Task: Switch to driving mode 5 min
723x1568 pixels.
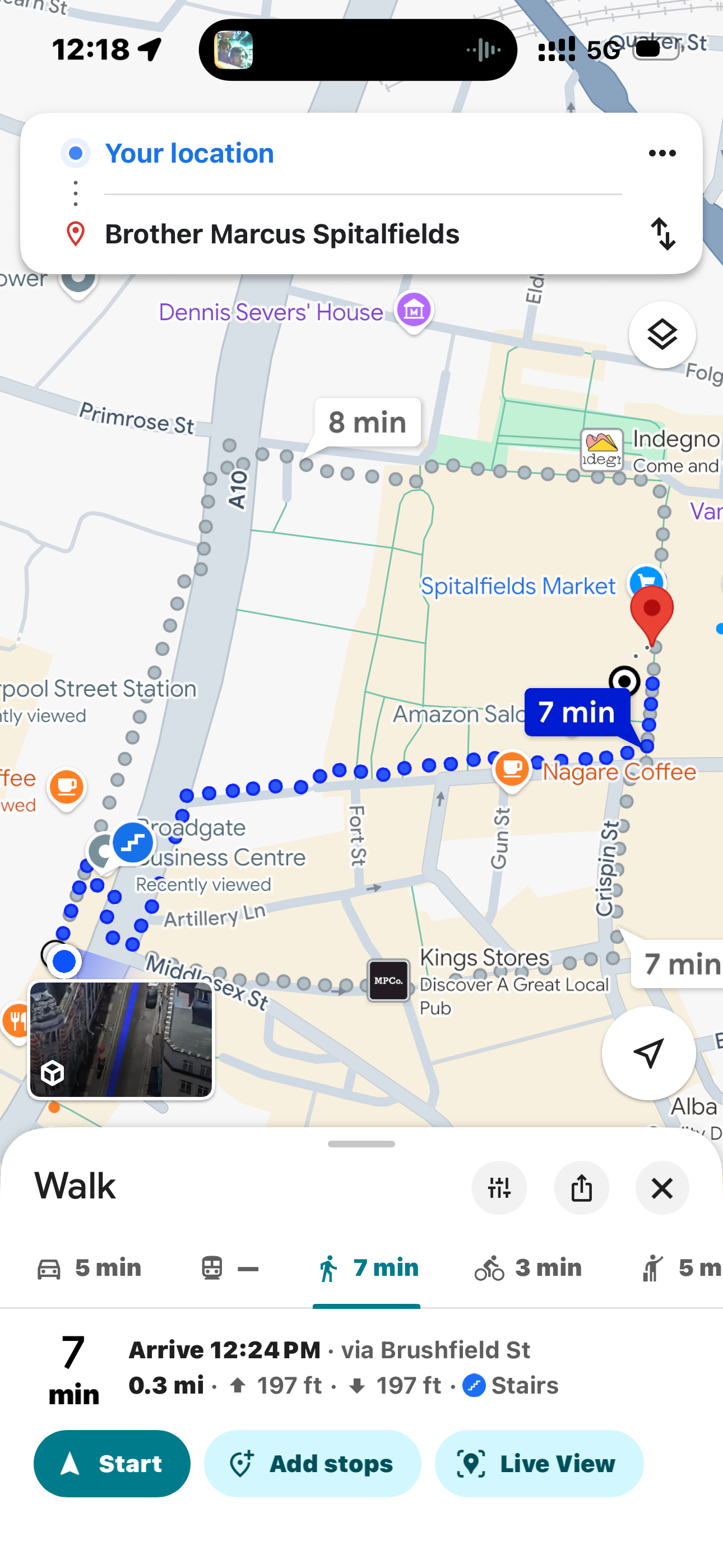Action: coord(90,1269)
